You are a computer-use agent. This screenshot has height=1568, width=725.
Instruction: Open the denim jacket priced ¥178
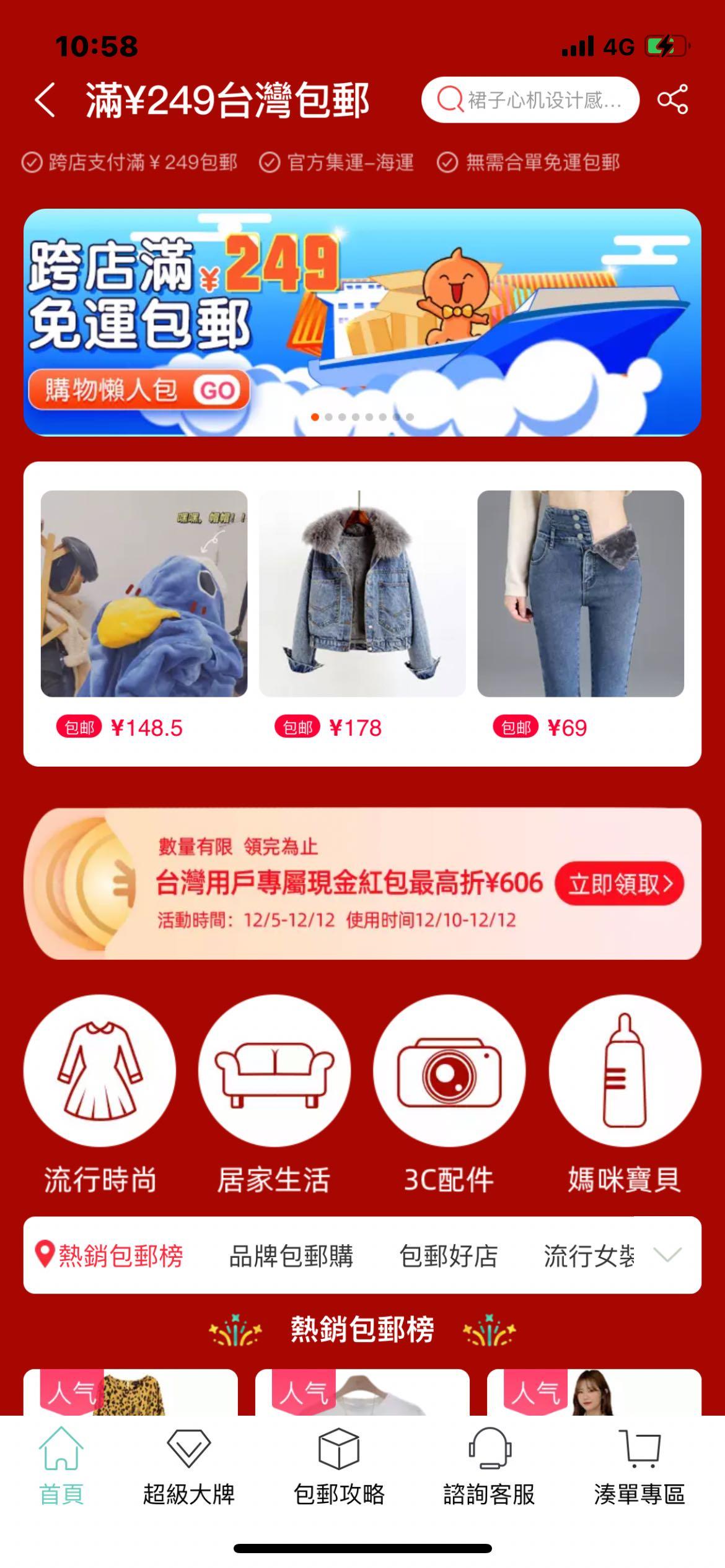pyautogui.click(x=362, y=593)
